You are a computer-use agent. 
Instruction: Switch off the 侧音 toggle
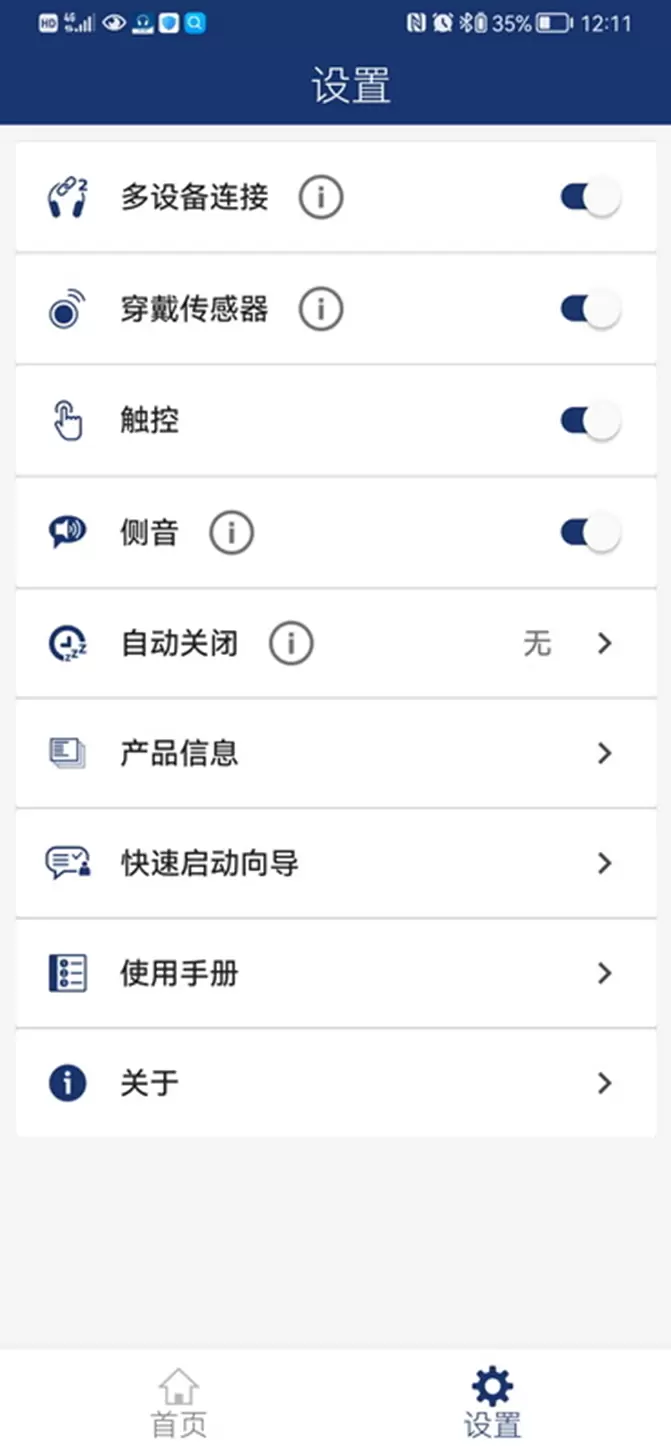coord(590,532)
